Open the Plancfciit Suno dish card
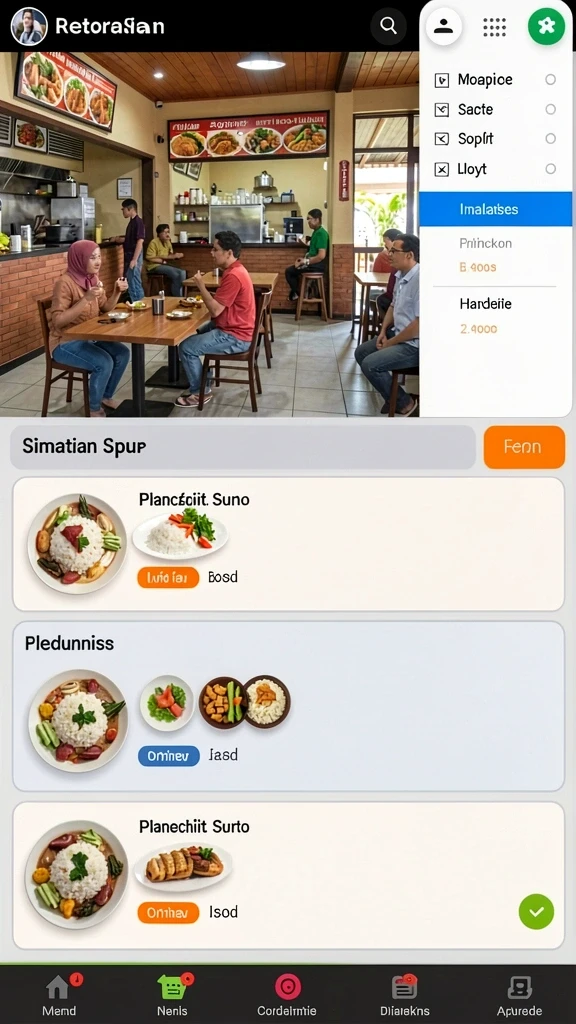The image size is (576, 1024). [288, 544]
